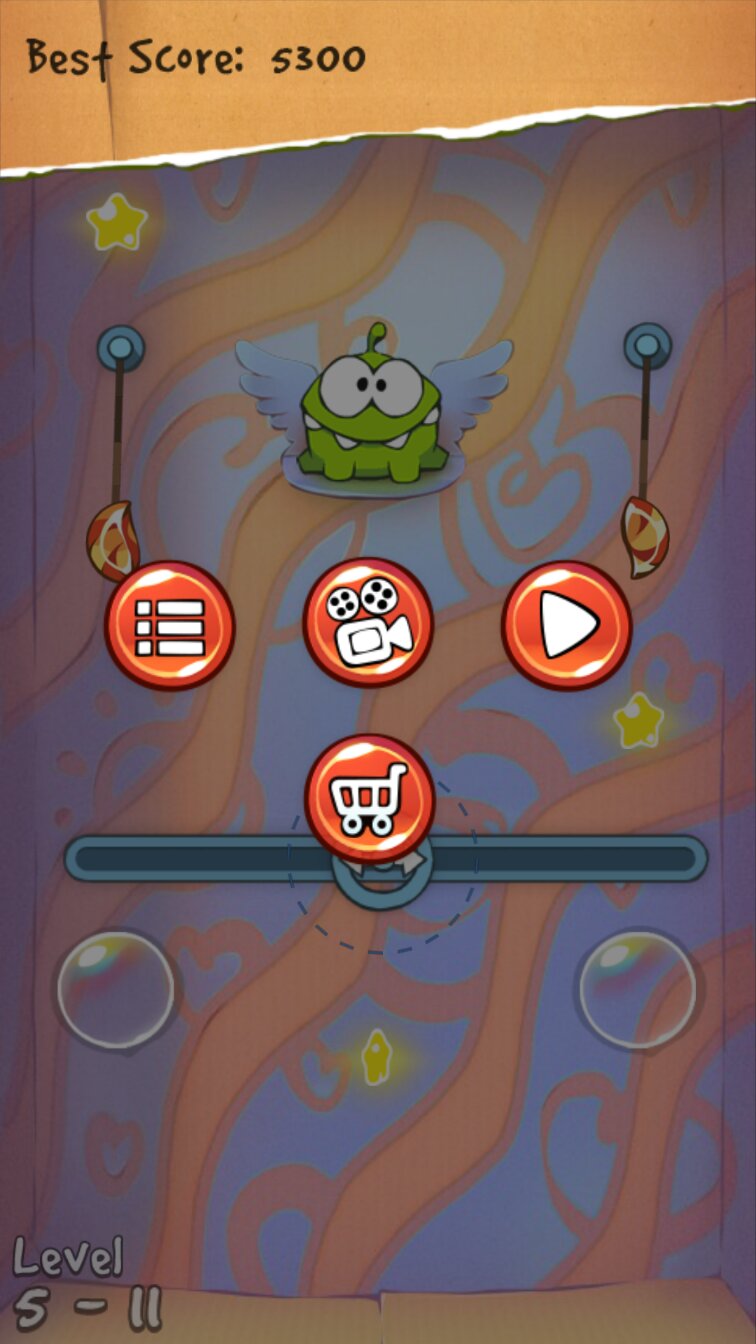Image resolution: width=756 pixels, height=1344 pixels.
Task: Open the shopping cart store
Action: (x=369, y=798)
